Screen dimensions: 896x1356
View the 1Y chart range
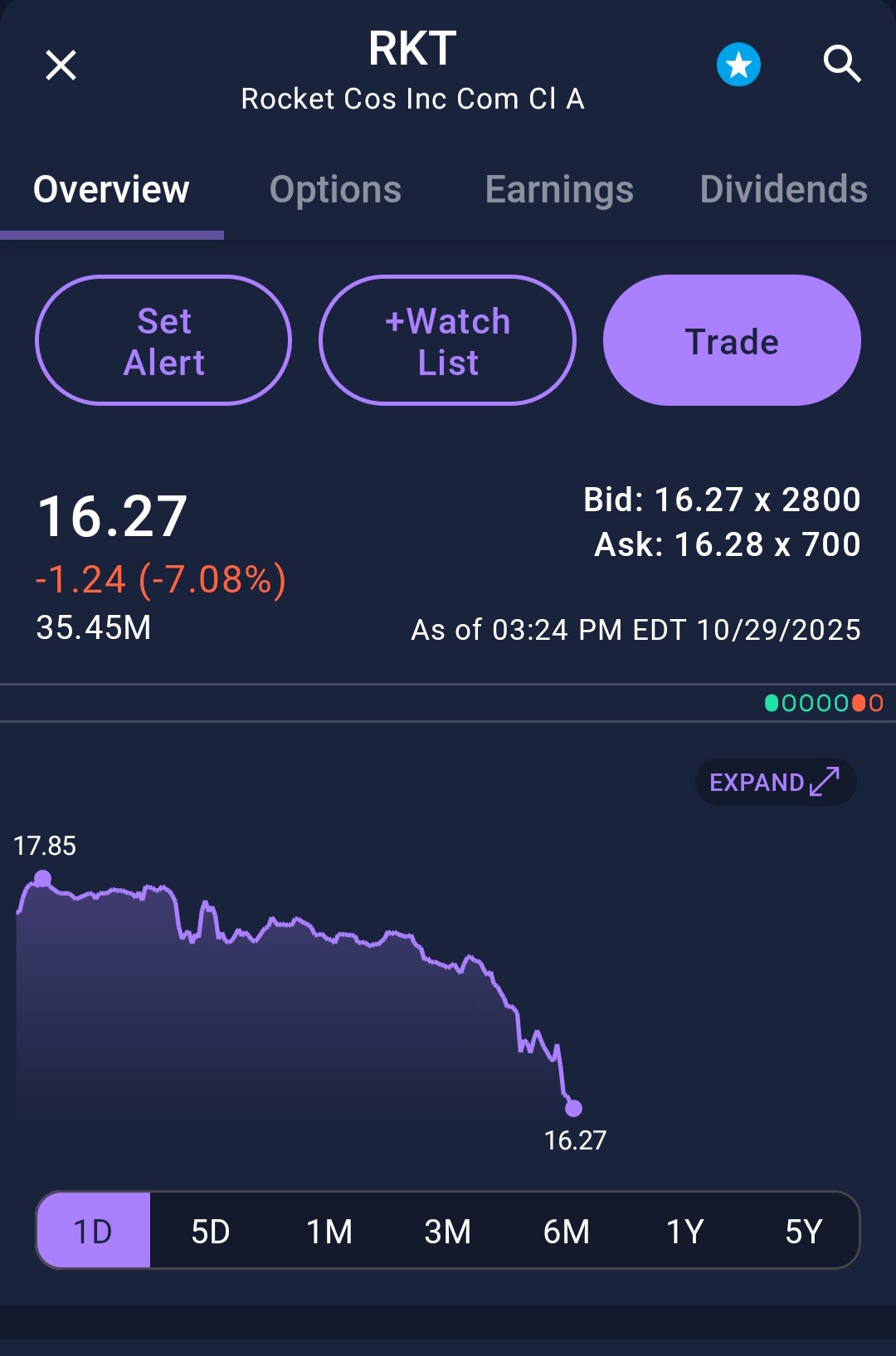pos(685,1231)
